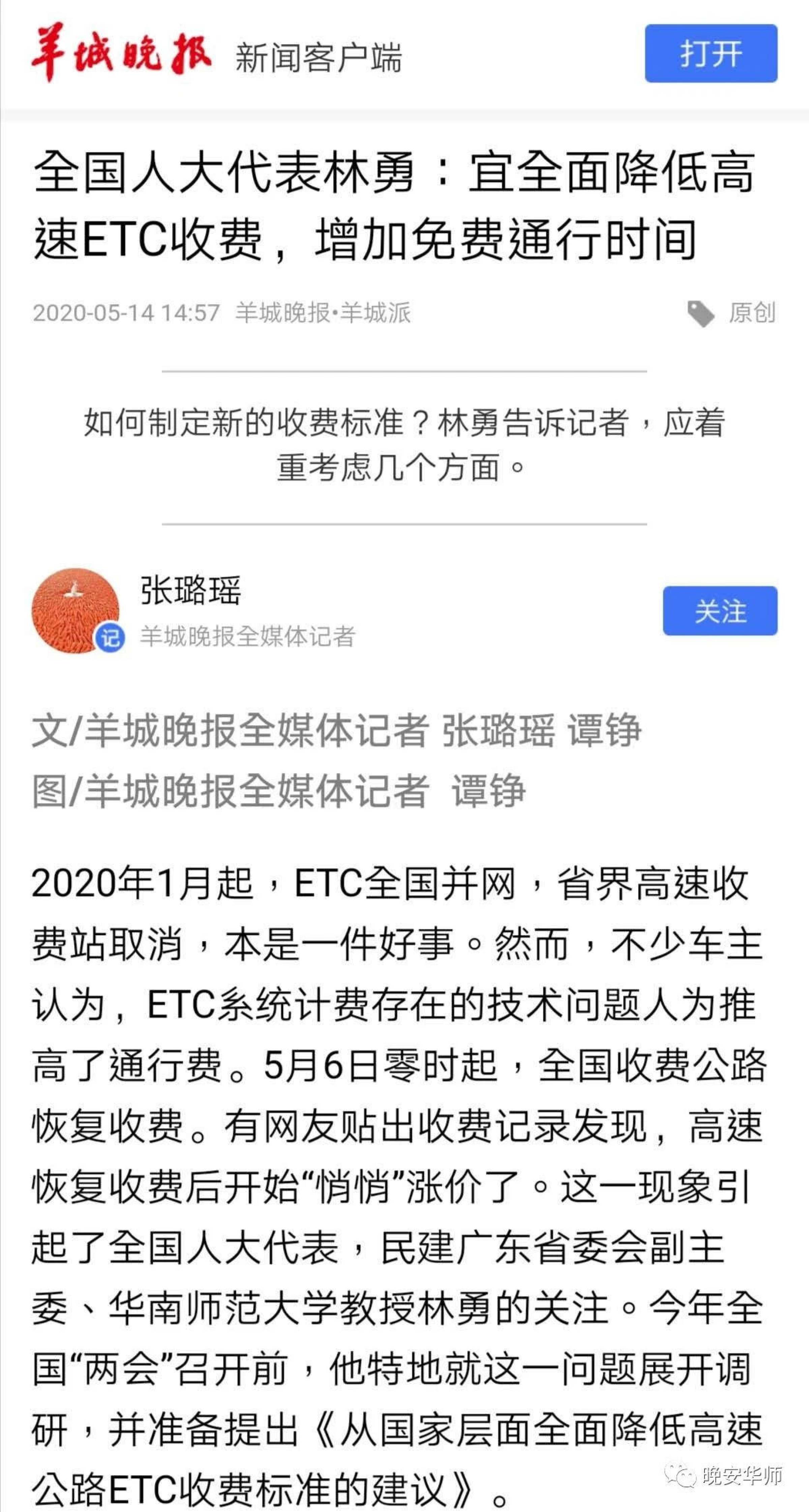
Task: Follow reporter 张璐瑶 with 关注 button
Action: coord(720,610)
